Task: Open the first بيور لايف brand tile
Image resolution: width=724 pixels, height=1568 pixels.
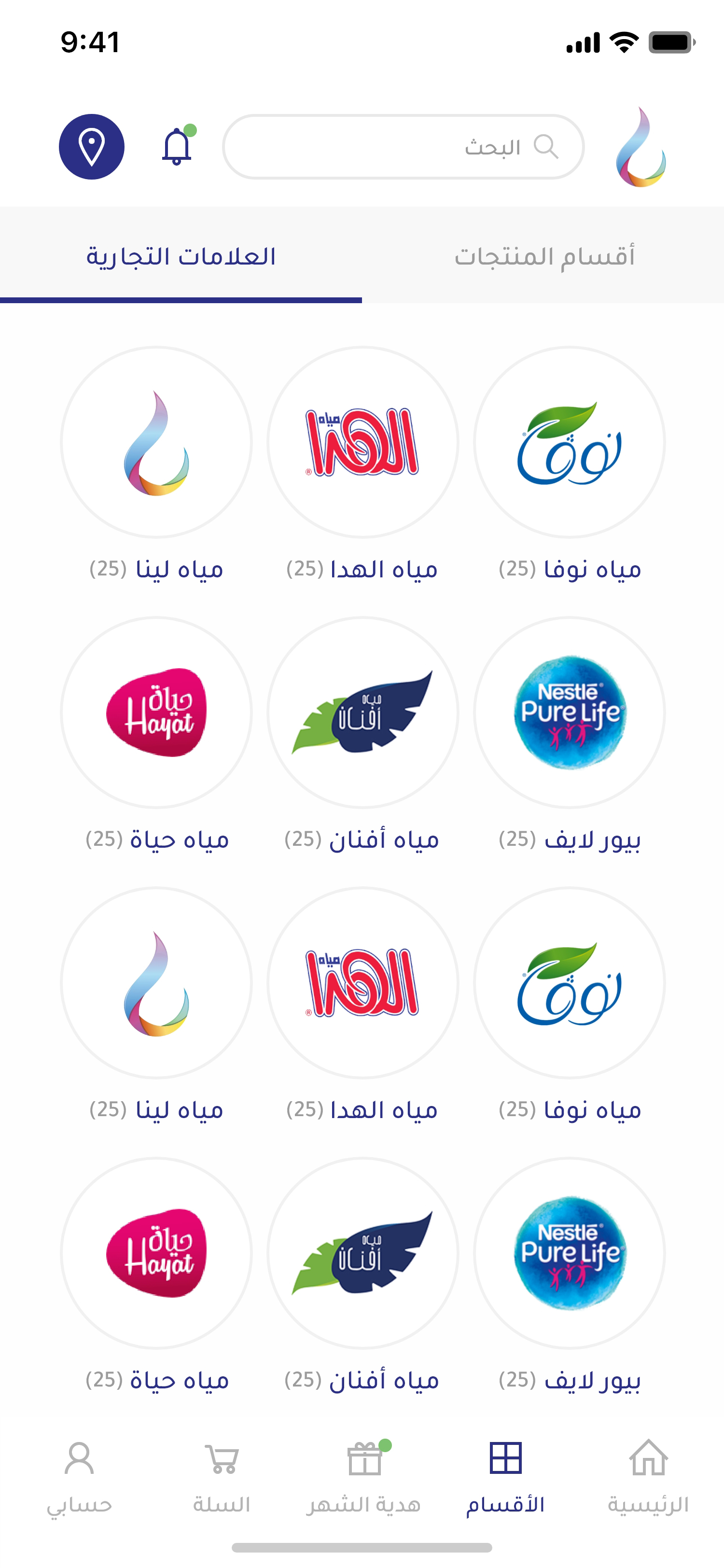Action: [570, 713]
